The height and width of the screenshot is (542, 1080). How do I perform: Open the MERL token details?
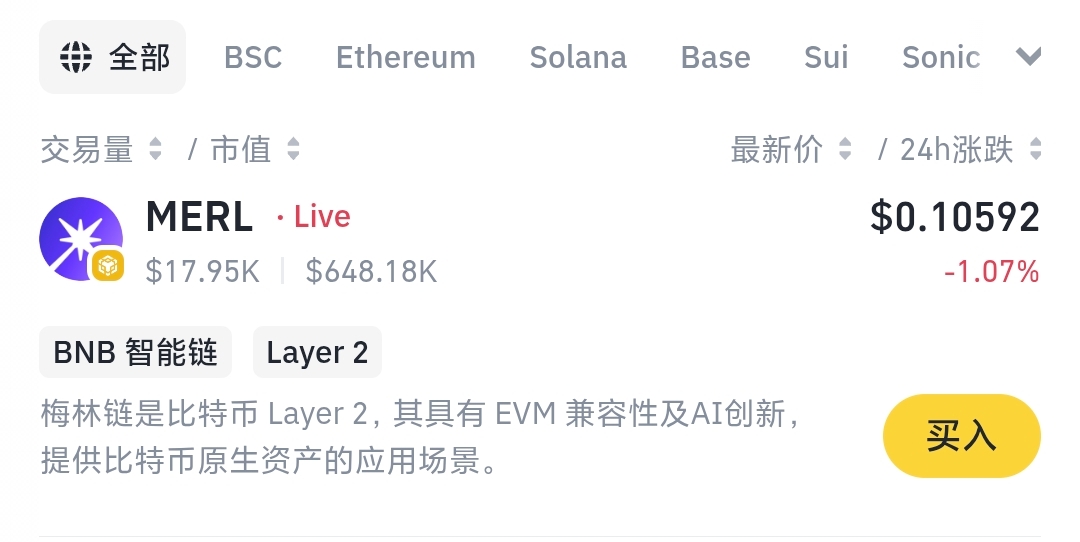pyautogui.click(x=199, y=217)
